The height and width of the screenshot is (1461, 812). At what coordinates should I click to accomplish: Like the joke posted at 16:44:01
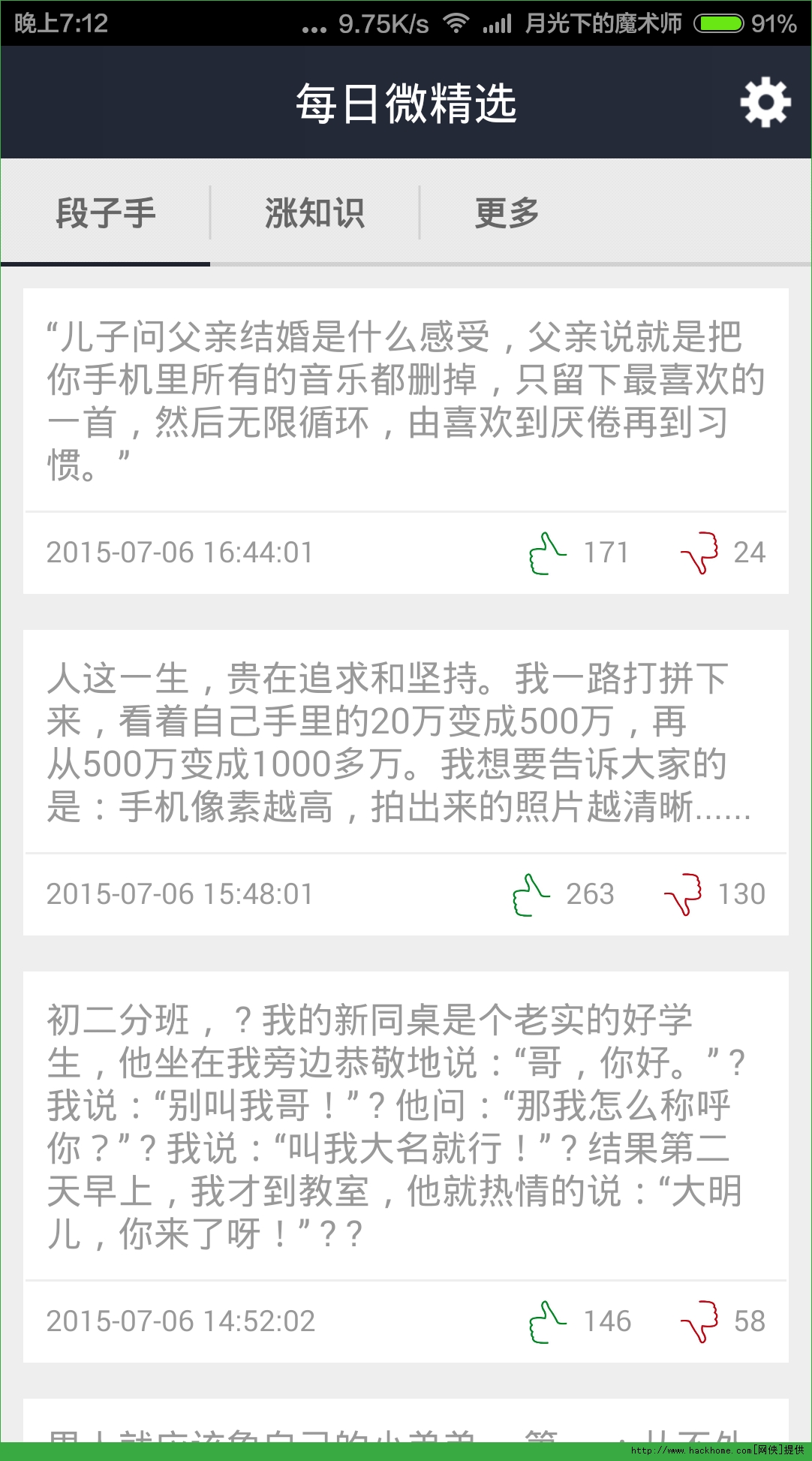pyautogui.click(x=549, y=553)
